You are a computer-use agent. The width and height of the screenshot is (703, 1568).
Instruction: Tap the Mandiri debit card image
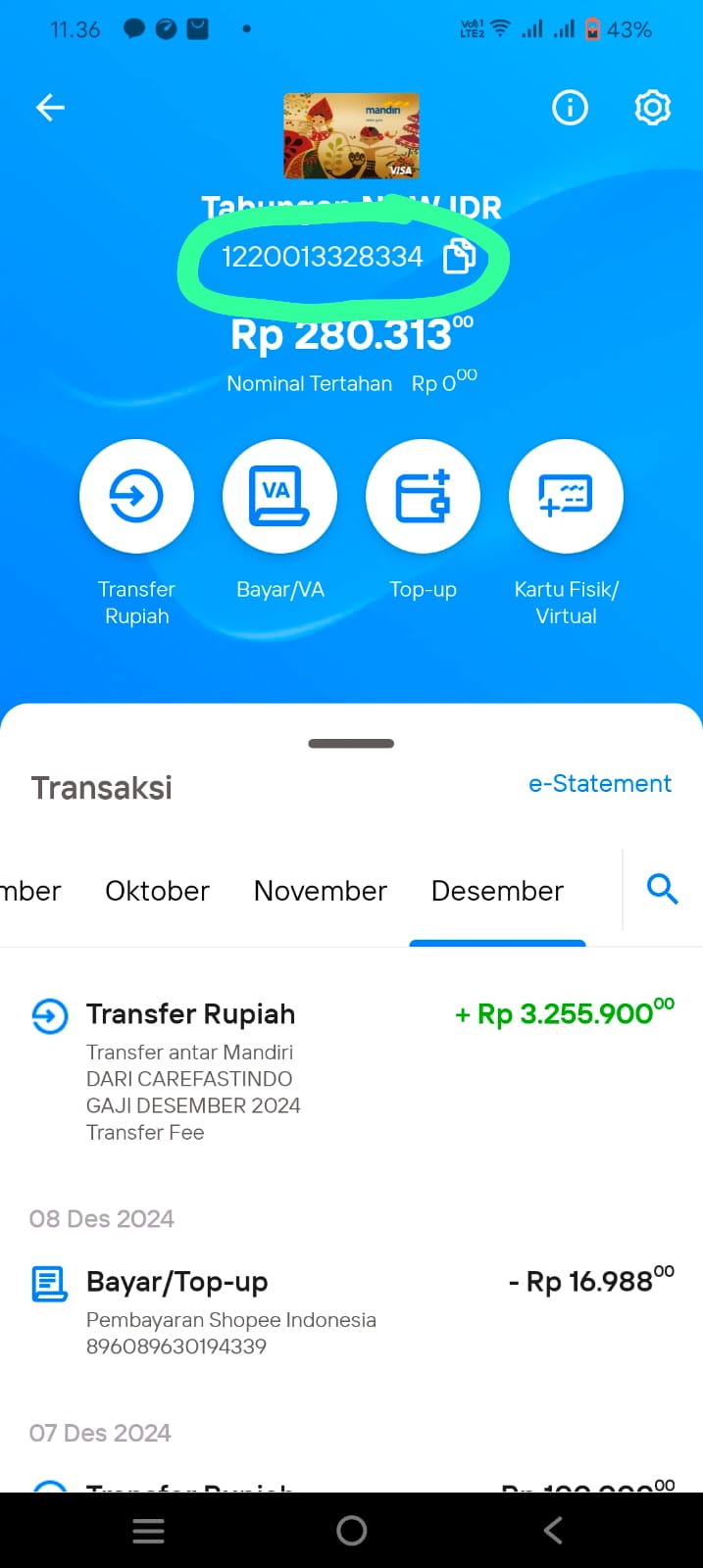tap(351, 135)
